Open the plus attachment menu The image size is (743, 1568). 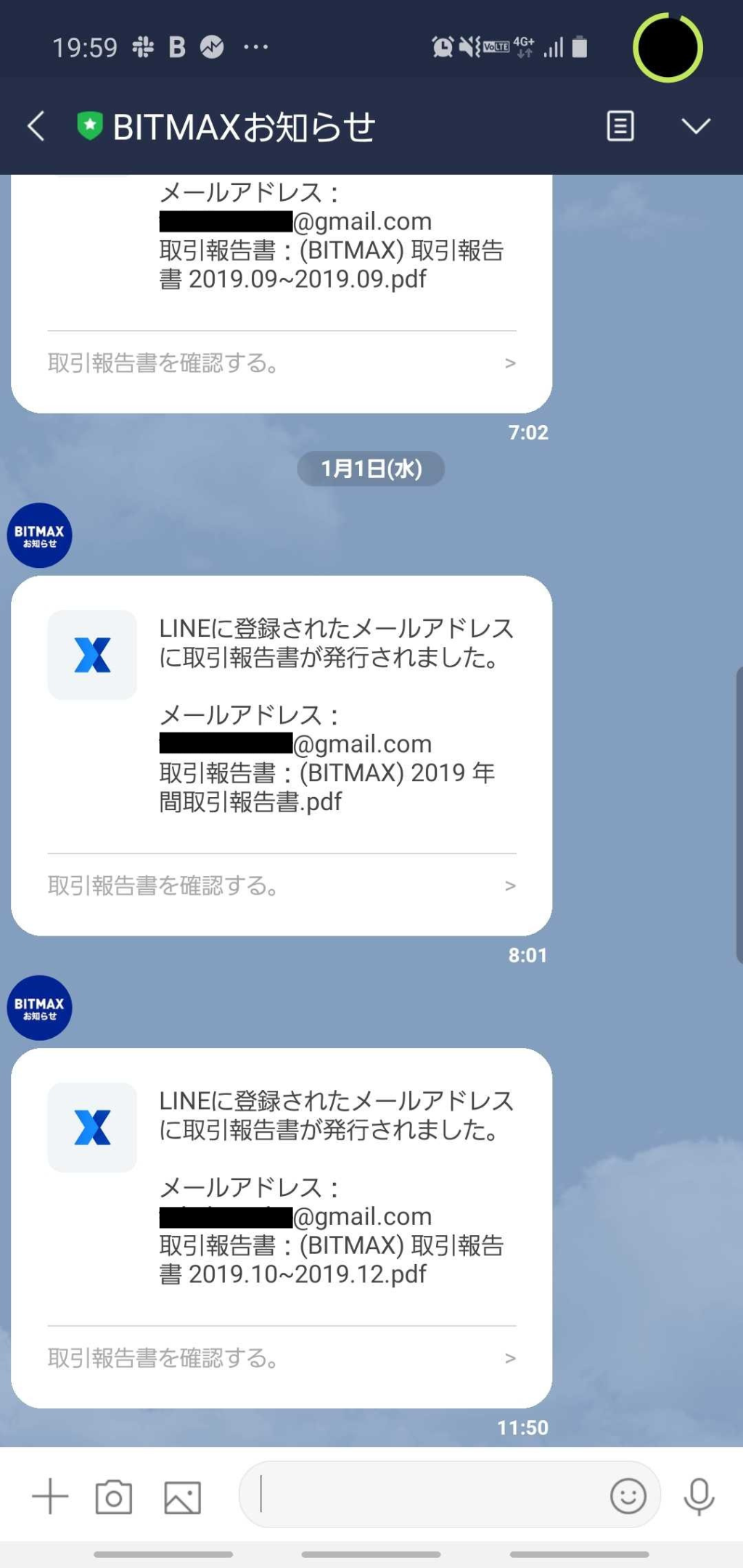pos(50,1496)
